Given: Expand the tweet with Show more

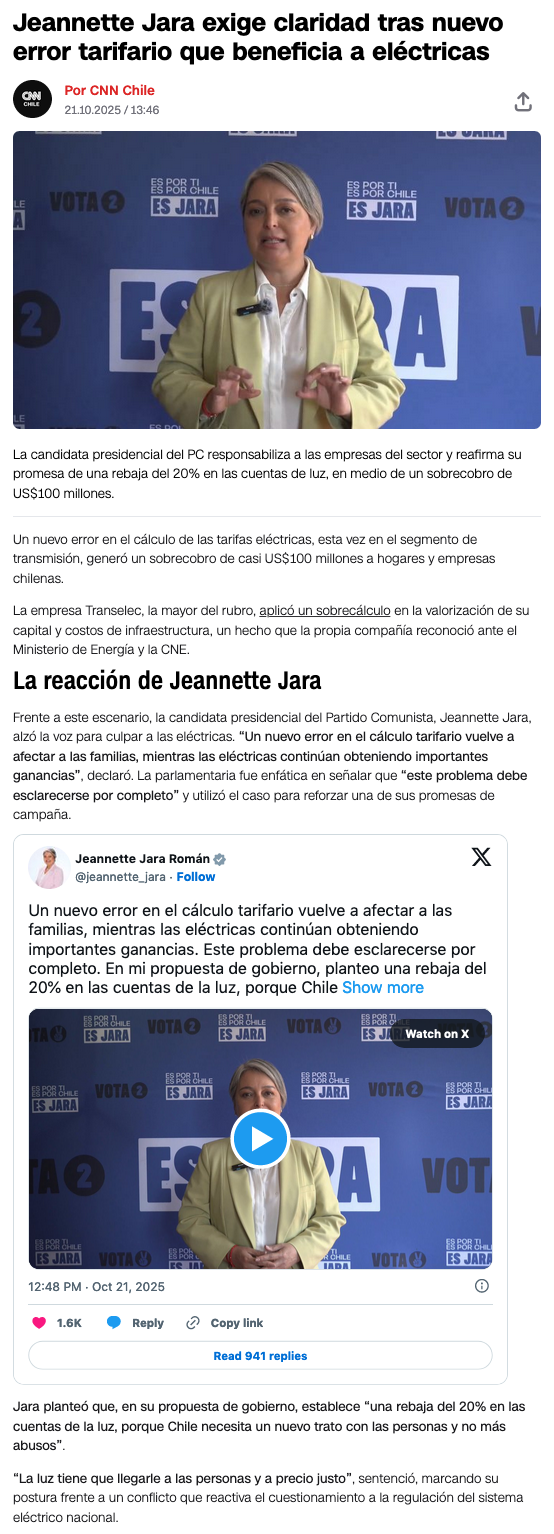Looking at the screenshot, I should [383, 987].
